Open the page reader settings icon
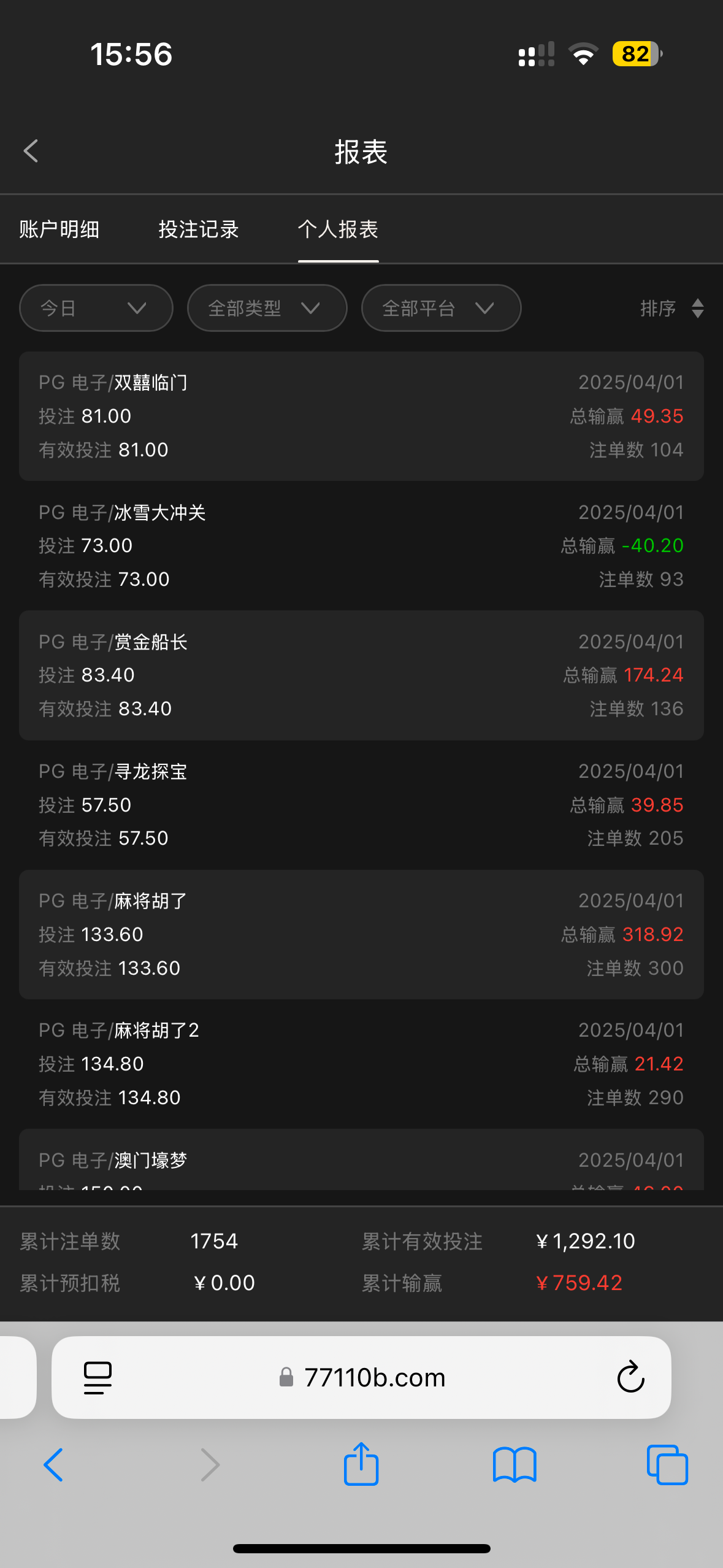The width and height of the screenshot is (723, 1568). [x=96, y=1376]
